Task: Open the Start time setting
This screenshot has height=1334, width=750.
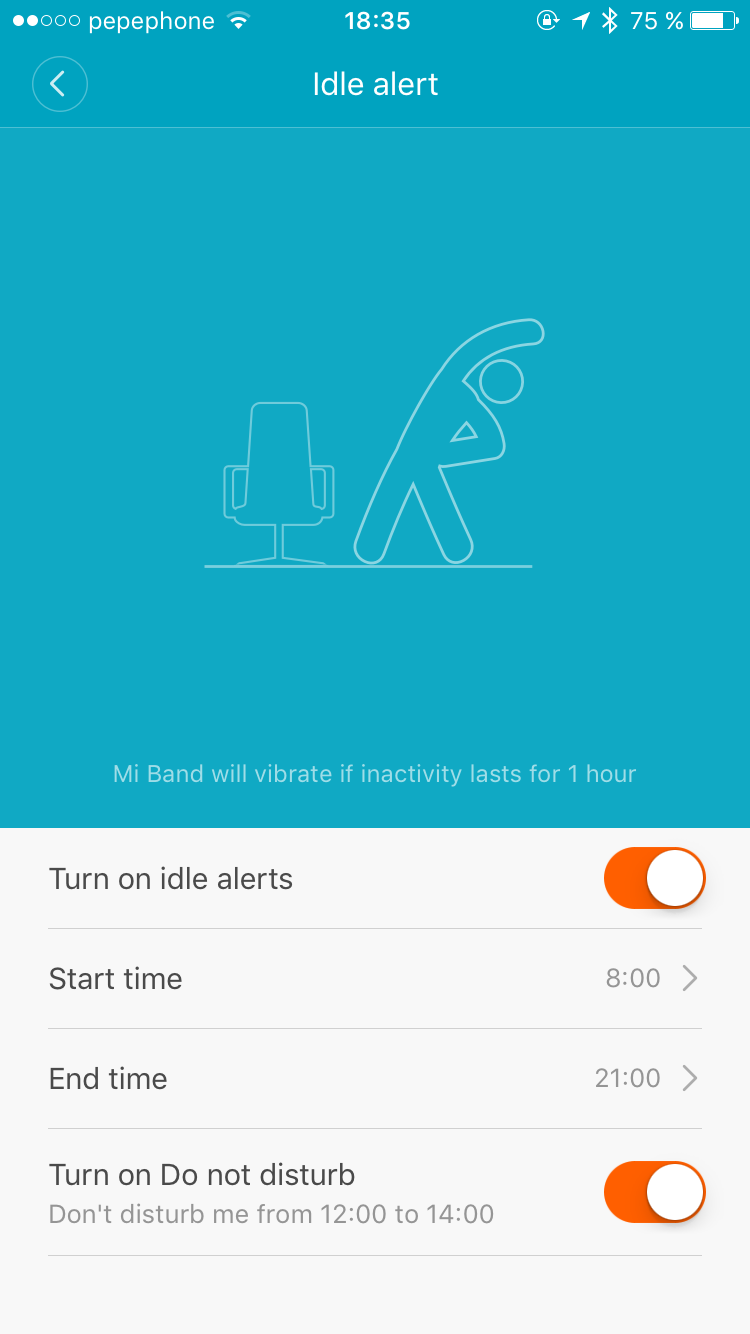Action: [375, 978]
